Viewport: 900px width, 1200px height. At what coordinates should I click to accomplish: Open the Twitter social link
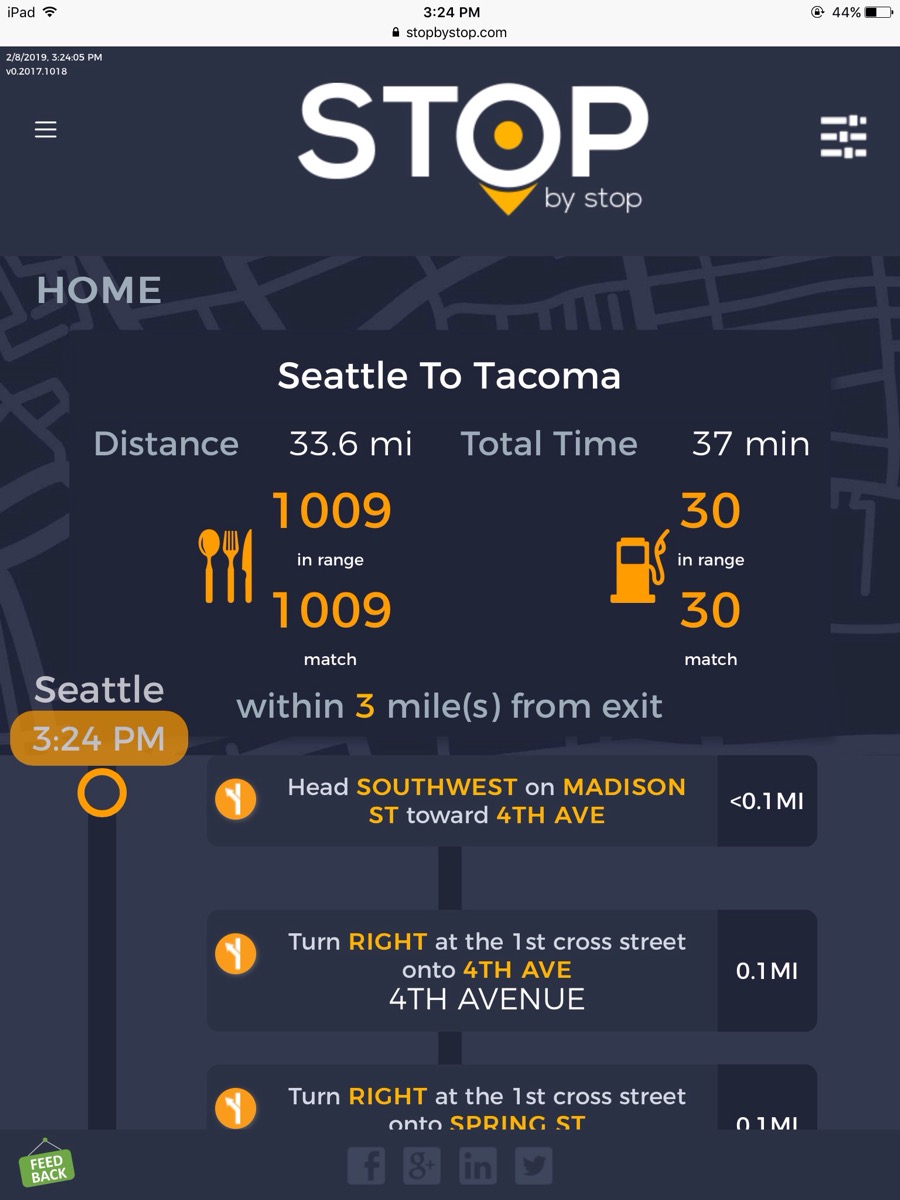point(533,1166)
